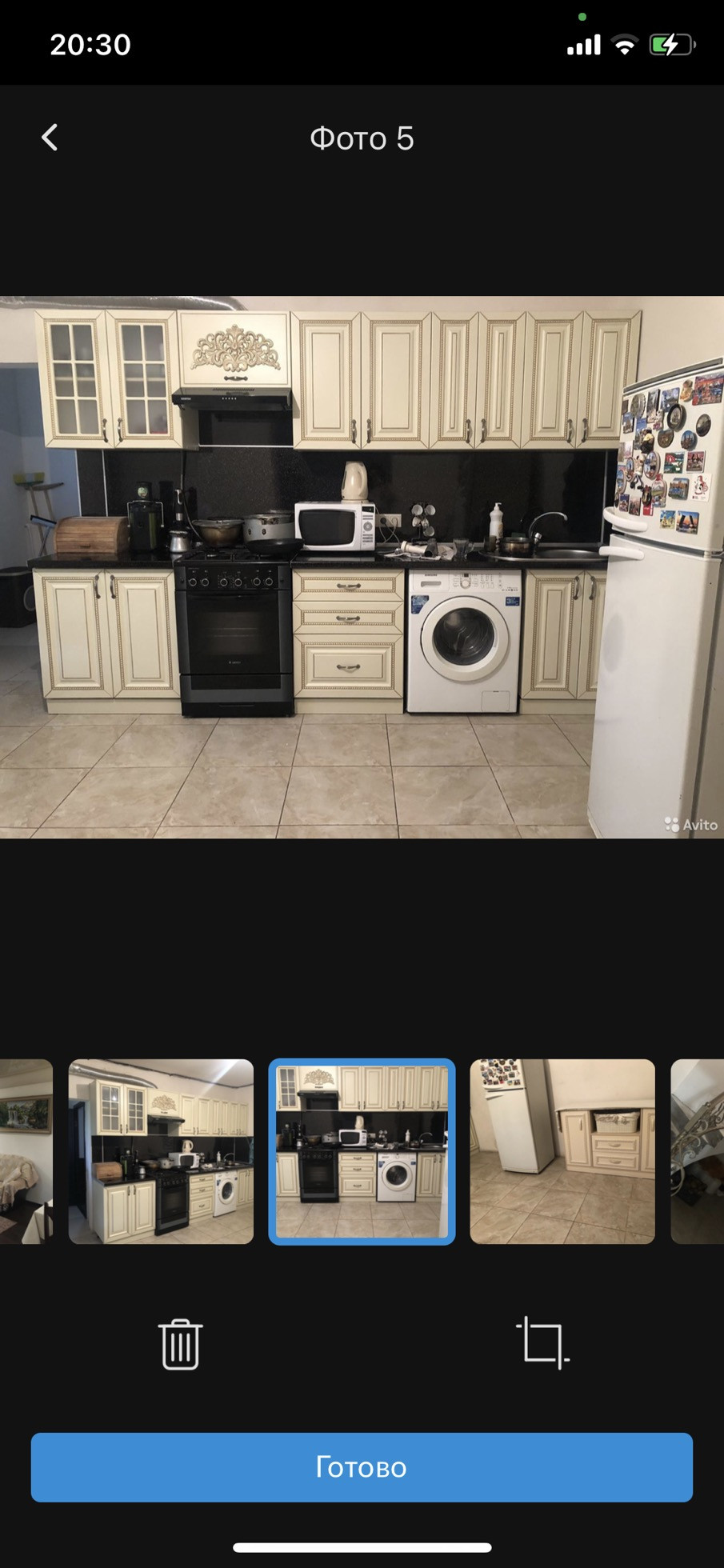Delete this photo with the trash icon
The image size is (724, 1568).
point(180,1345)
